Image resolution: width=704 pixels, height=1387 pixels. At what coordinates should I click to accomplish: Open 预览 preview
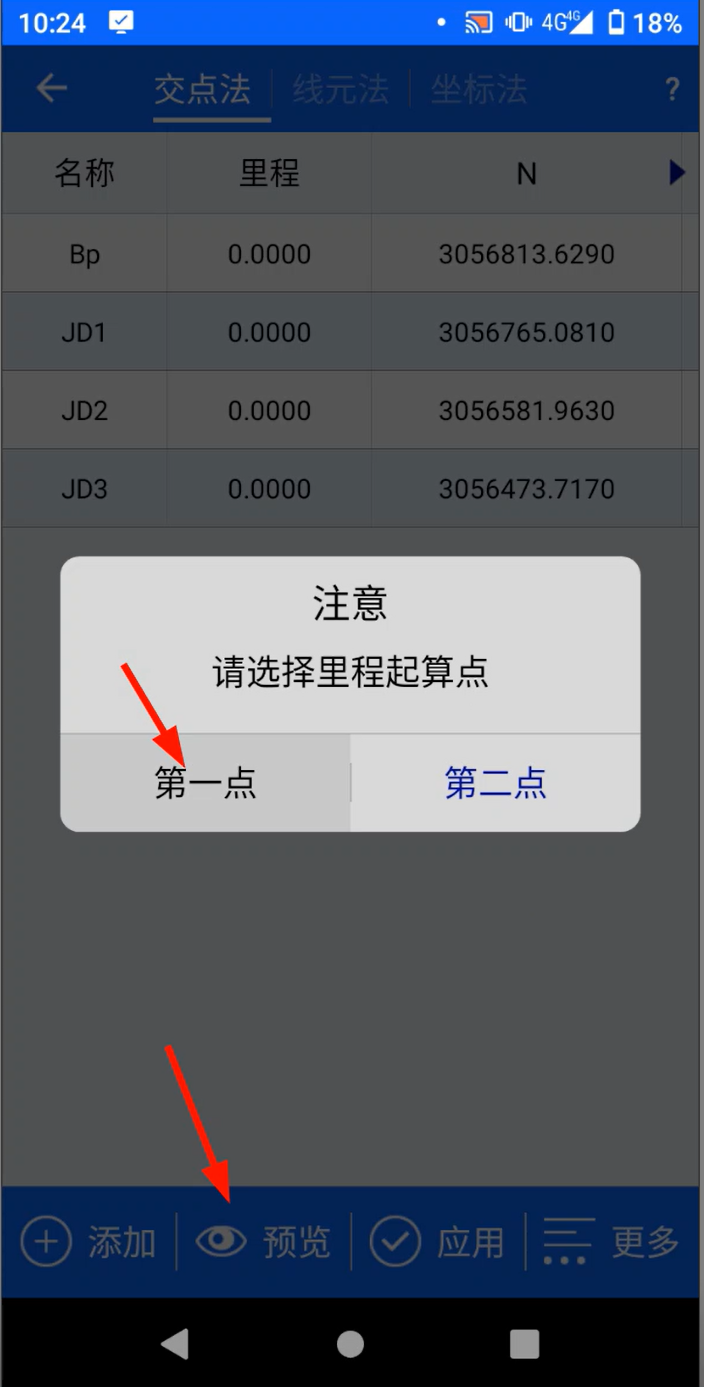(x=264, y=1242)
